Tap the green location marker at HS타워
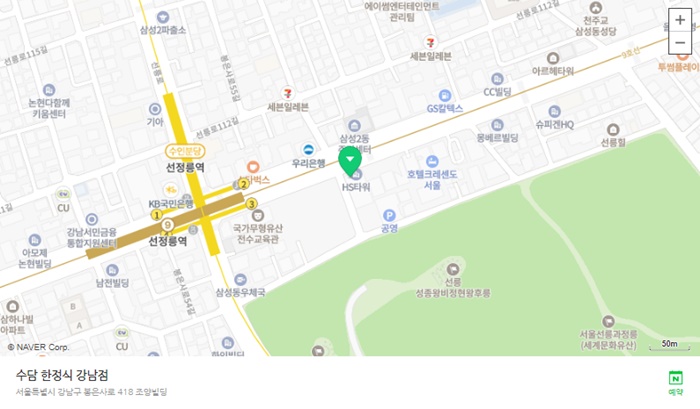The height and width of the screenshot is (409, 700). coord(350,160)
